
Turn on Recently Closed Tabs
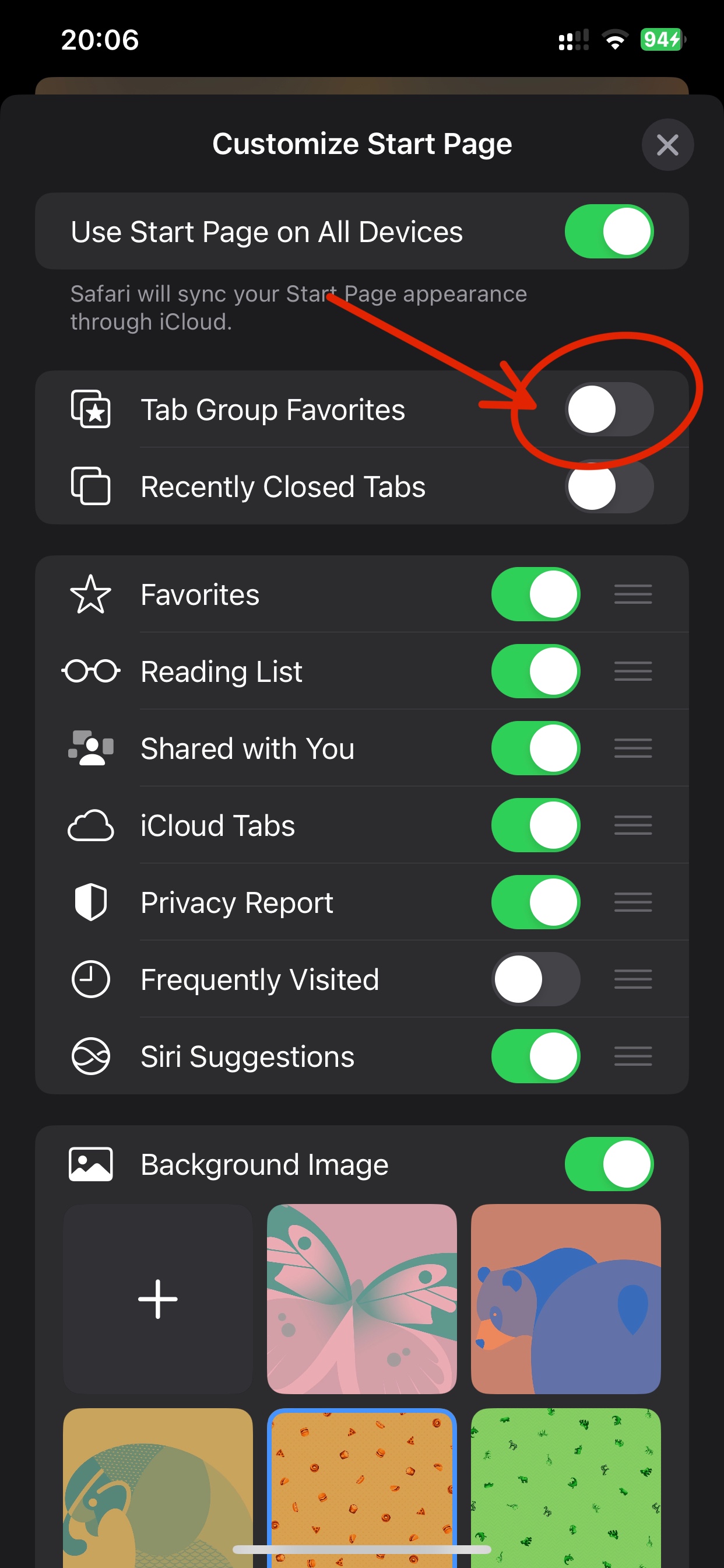click(609, 487)
